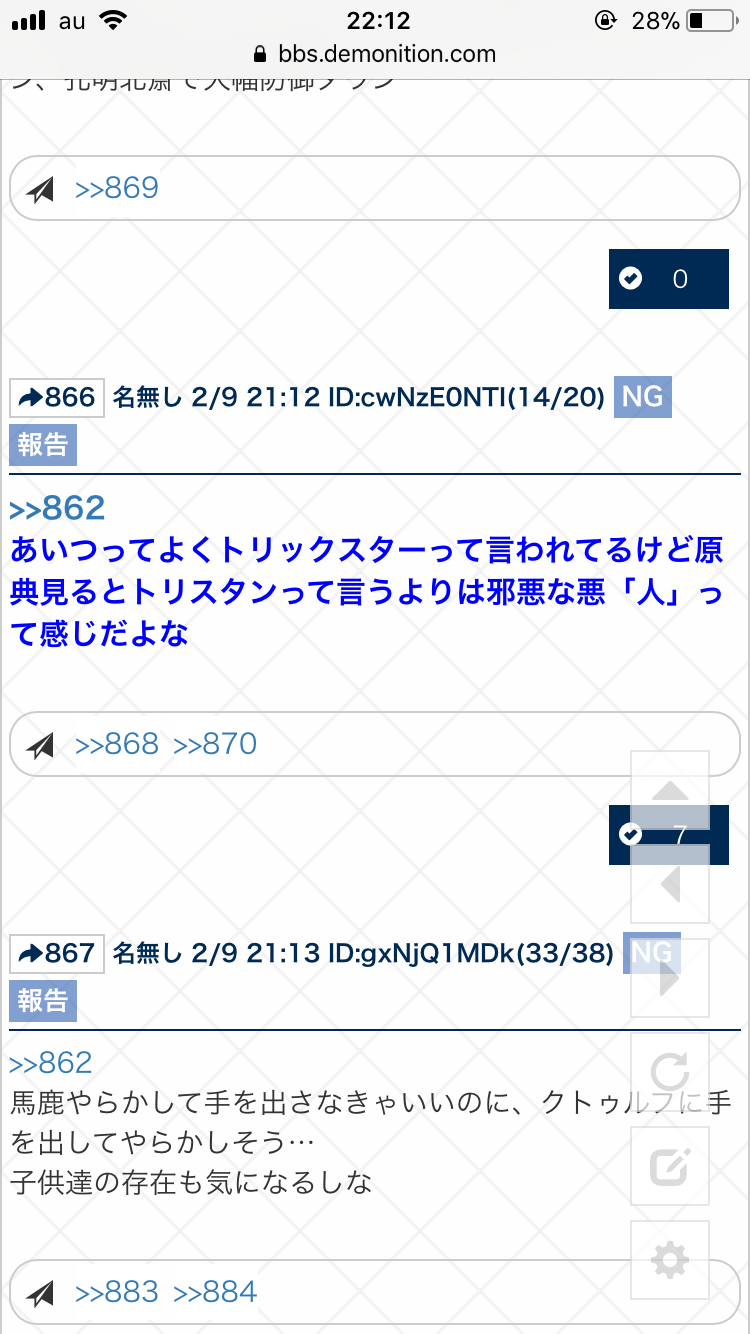The width and height of the screenshot is (750, 1334).
Task: Tap the post number 866 reply button
Action: click(57, 398)
